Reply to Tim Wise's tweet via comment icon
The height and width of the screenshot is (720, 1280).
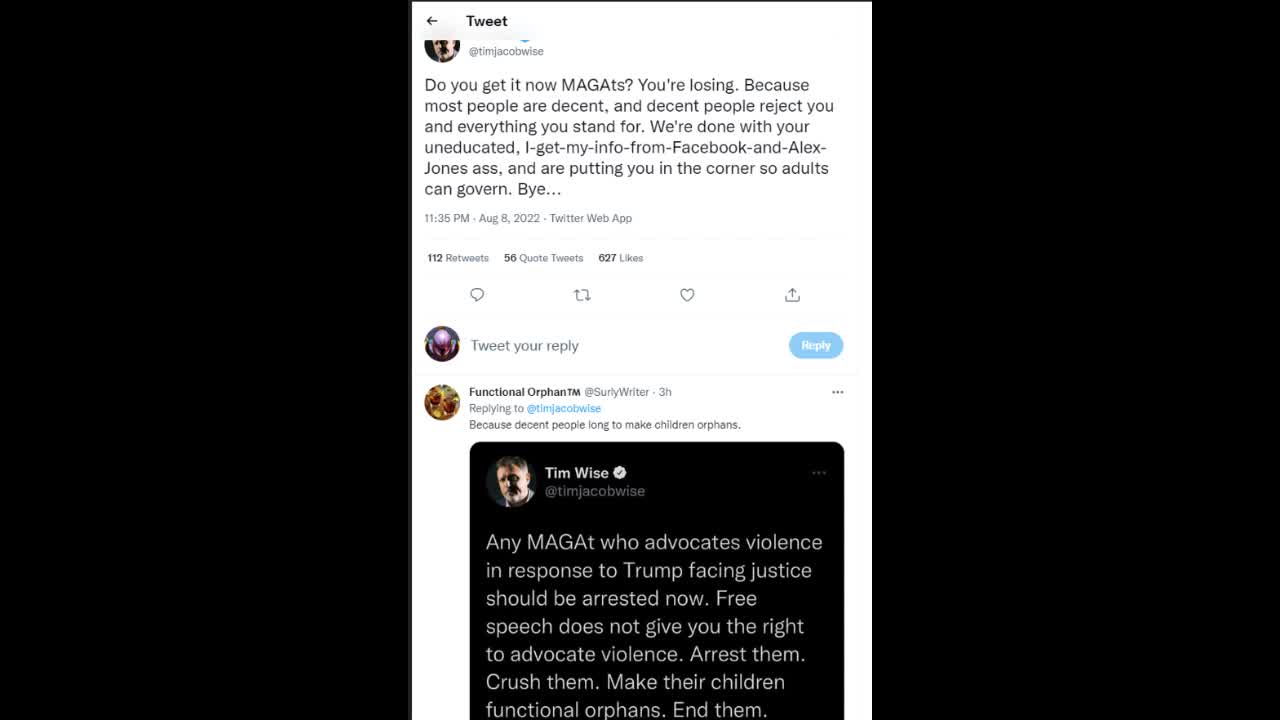point(477,295)
